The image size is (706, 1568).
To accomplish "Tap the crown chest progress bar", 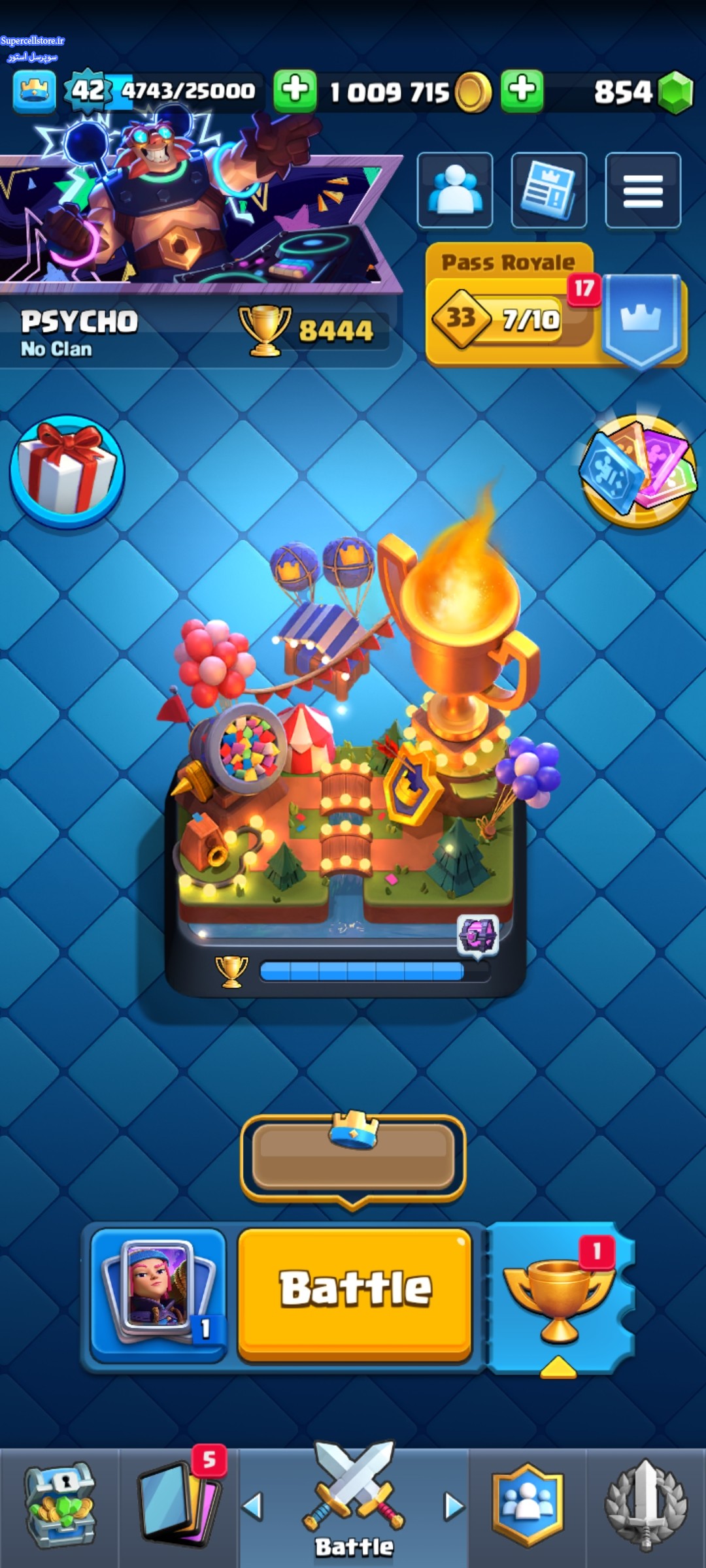I will pos(353,1158).
